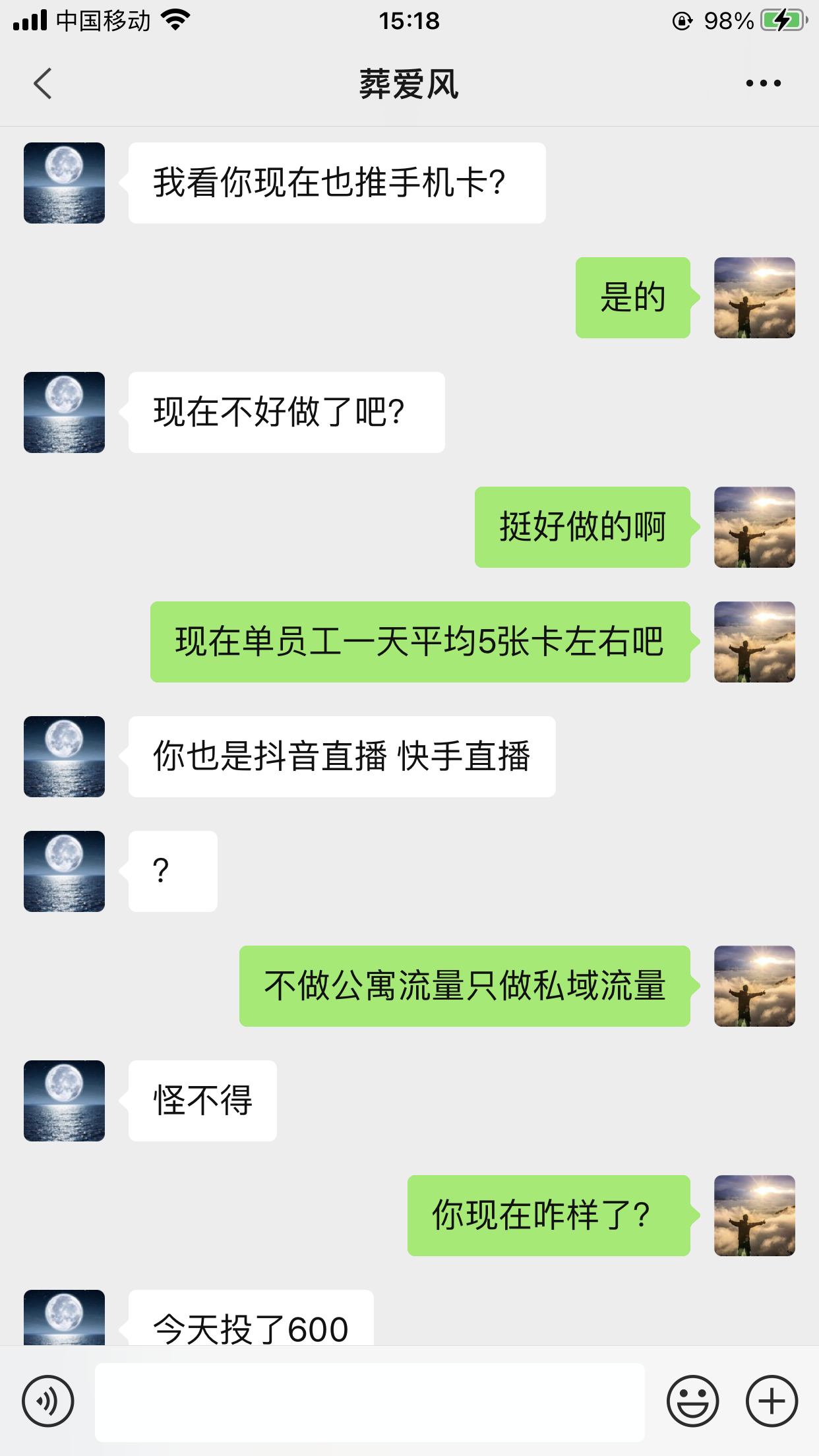The width and height of the screenshot is (819, 1456).
Task: Select the 是的 message bubble
Action: (x=632, y=297)
